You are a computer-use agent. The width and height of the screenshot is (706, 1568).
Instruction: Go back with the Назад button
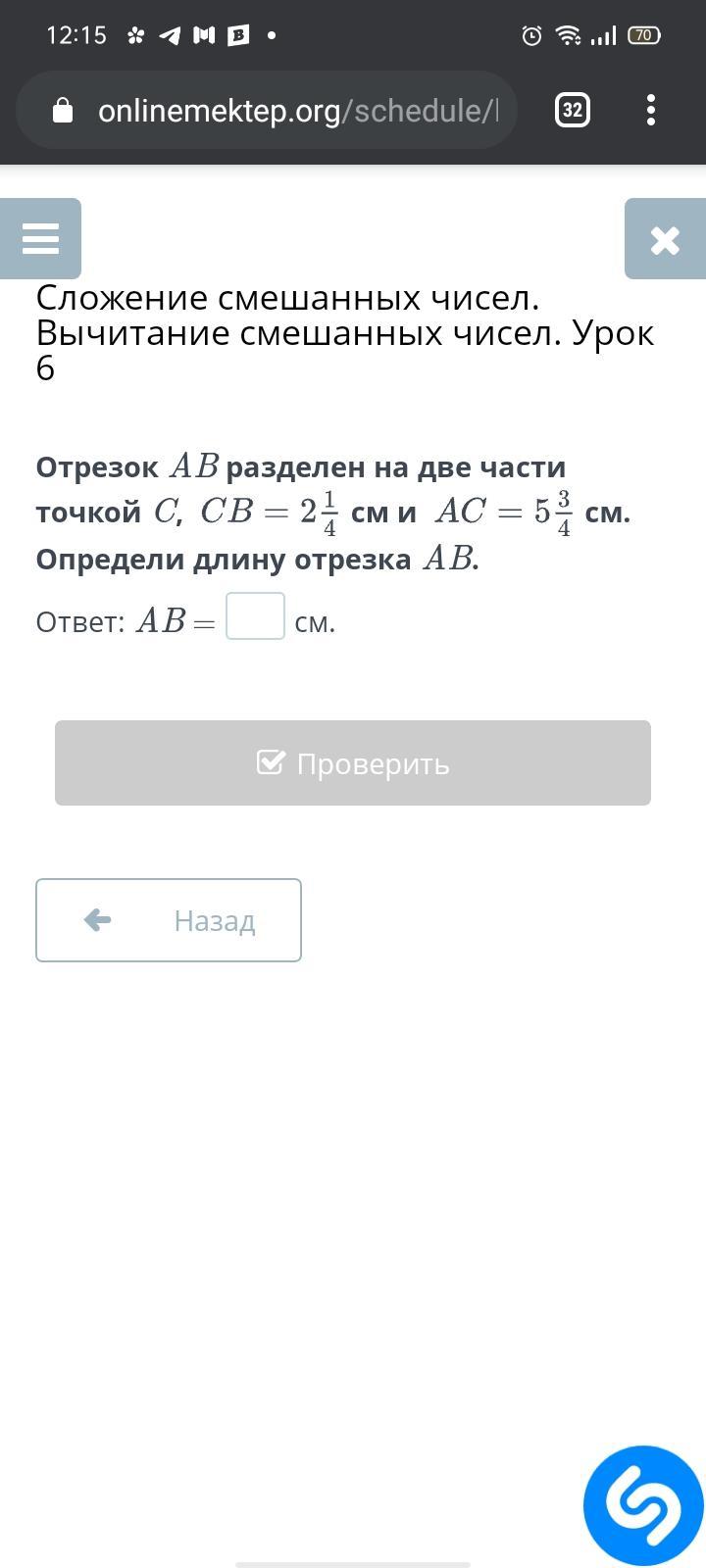(x=169, y=920)
